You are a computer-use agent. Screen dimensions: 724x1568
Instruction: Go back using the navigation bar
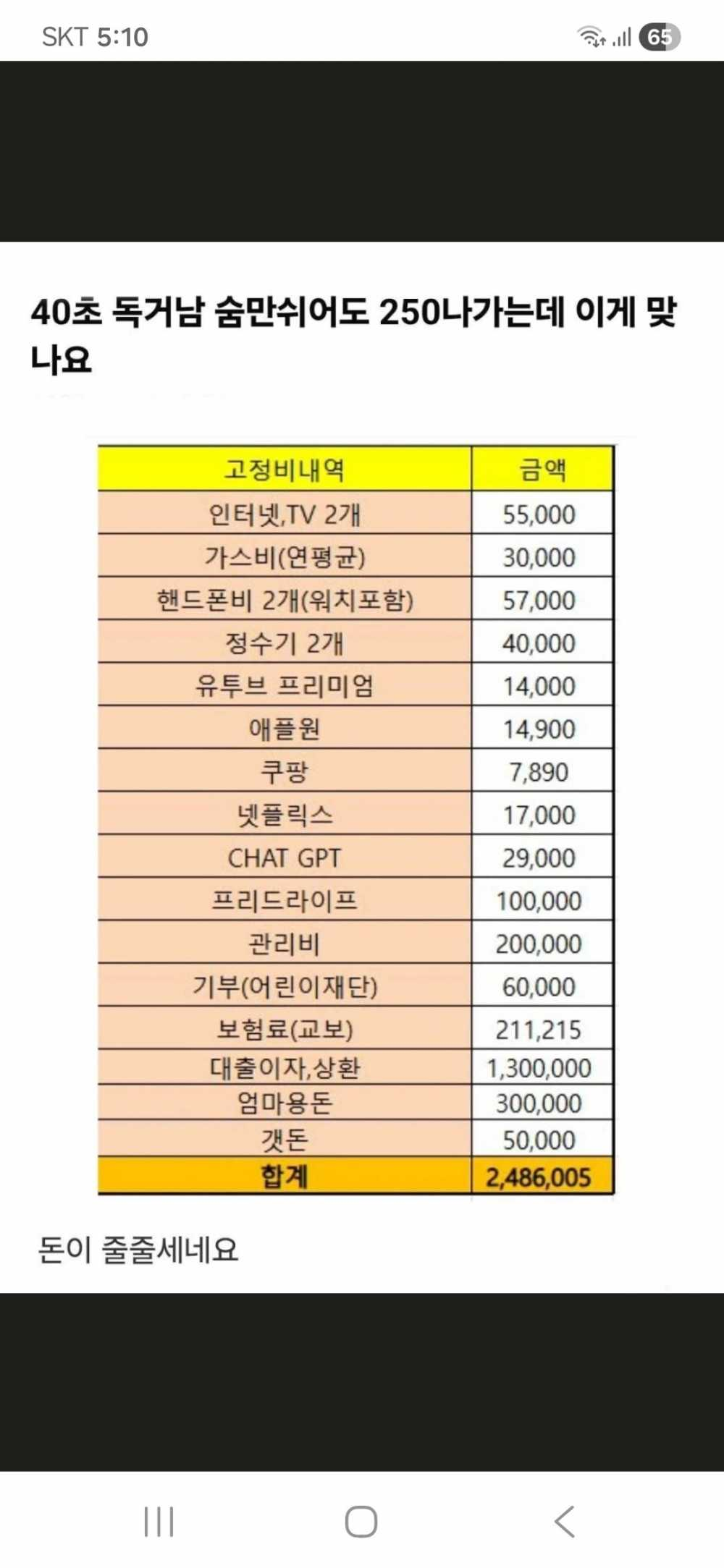click(565, 1521)
